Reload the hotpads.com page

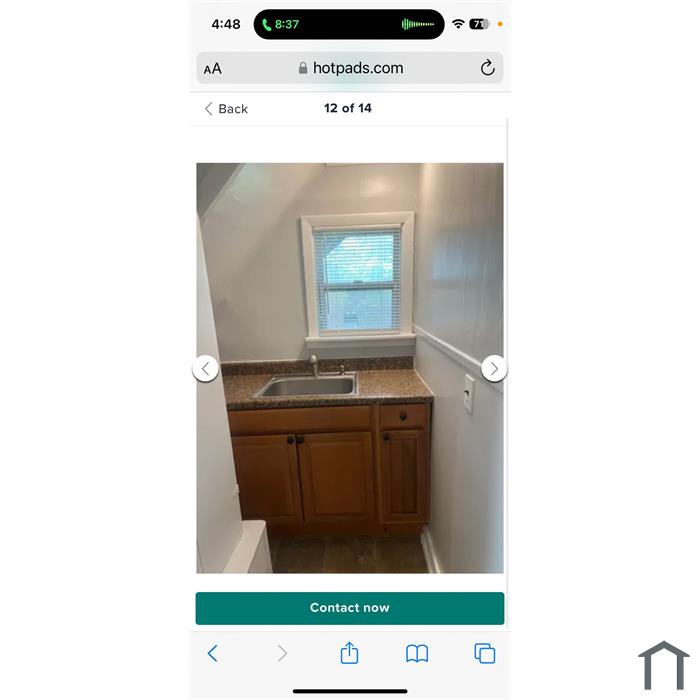click(x=487, y=68)
